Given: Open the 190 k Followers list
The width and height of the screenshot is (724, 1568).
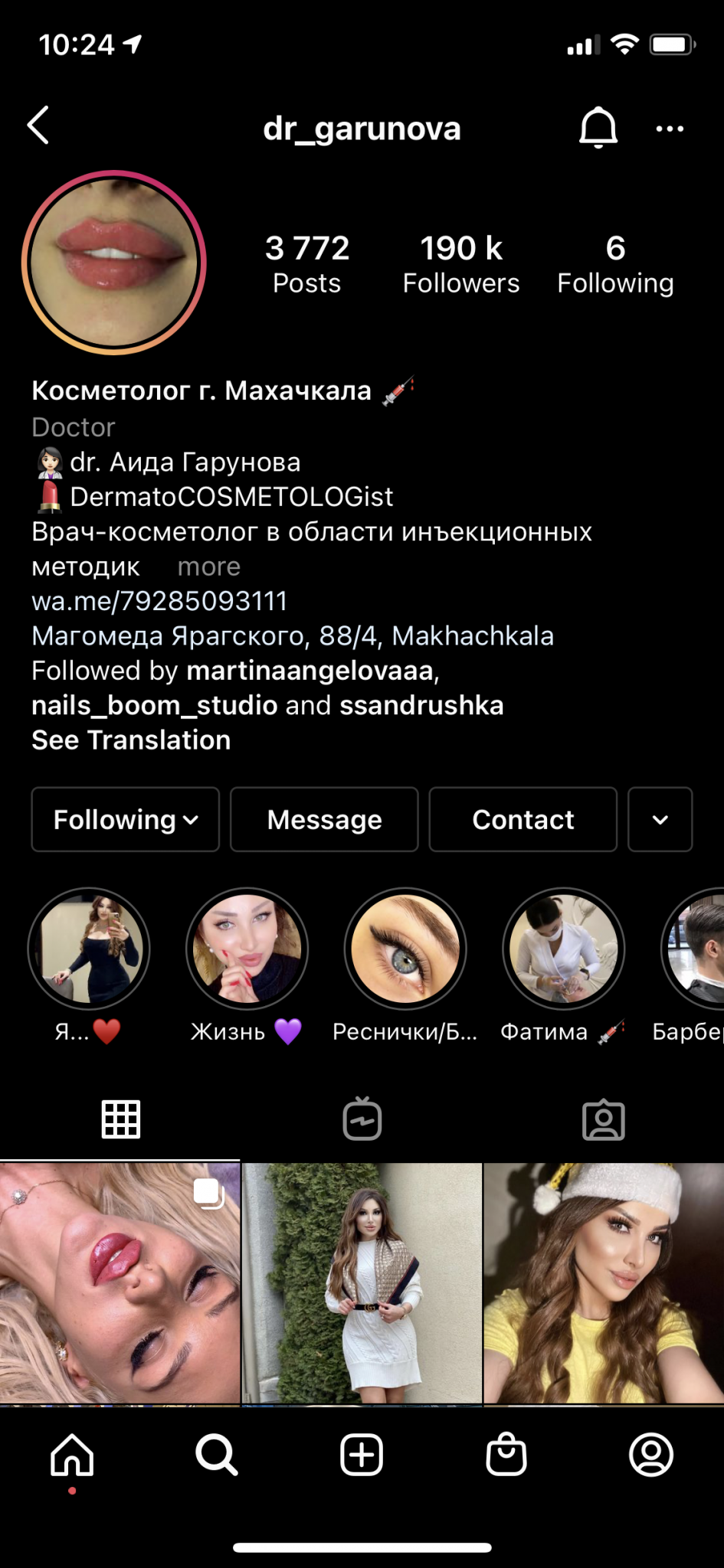Looking at the screenshot, I should click(460, 264).
